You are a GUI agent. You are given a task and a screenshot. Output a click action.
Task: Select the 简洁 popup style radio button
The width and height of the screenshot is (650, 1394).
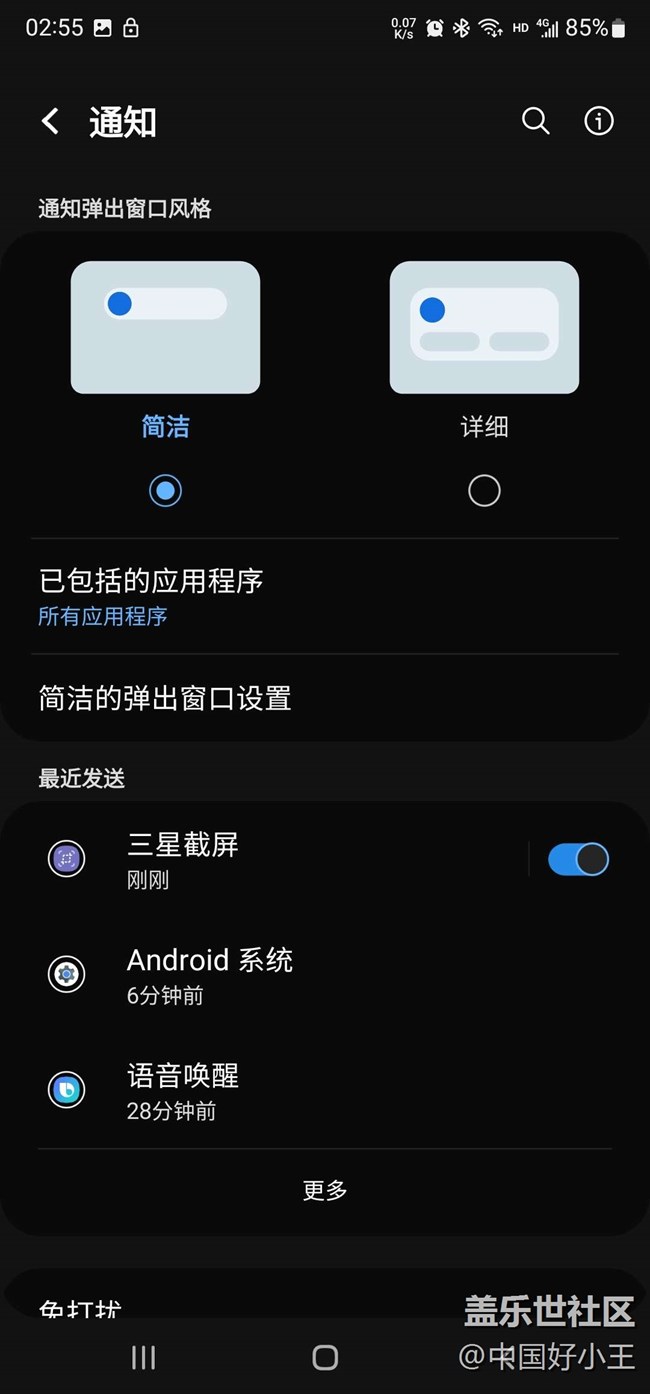coord(165,490)
